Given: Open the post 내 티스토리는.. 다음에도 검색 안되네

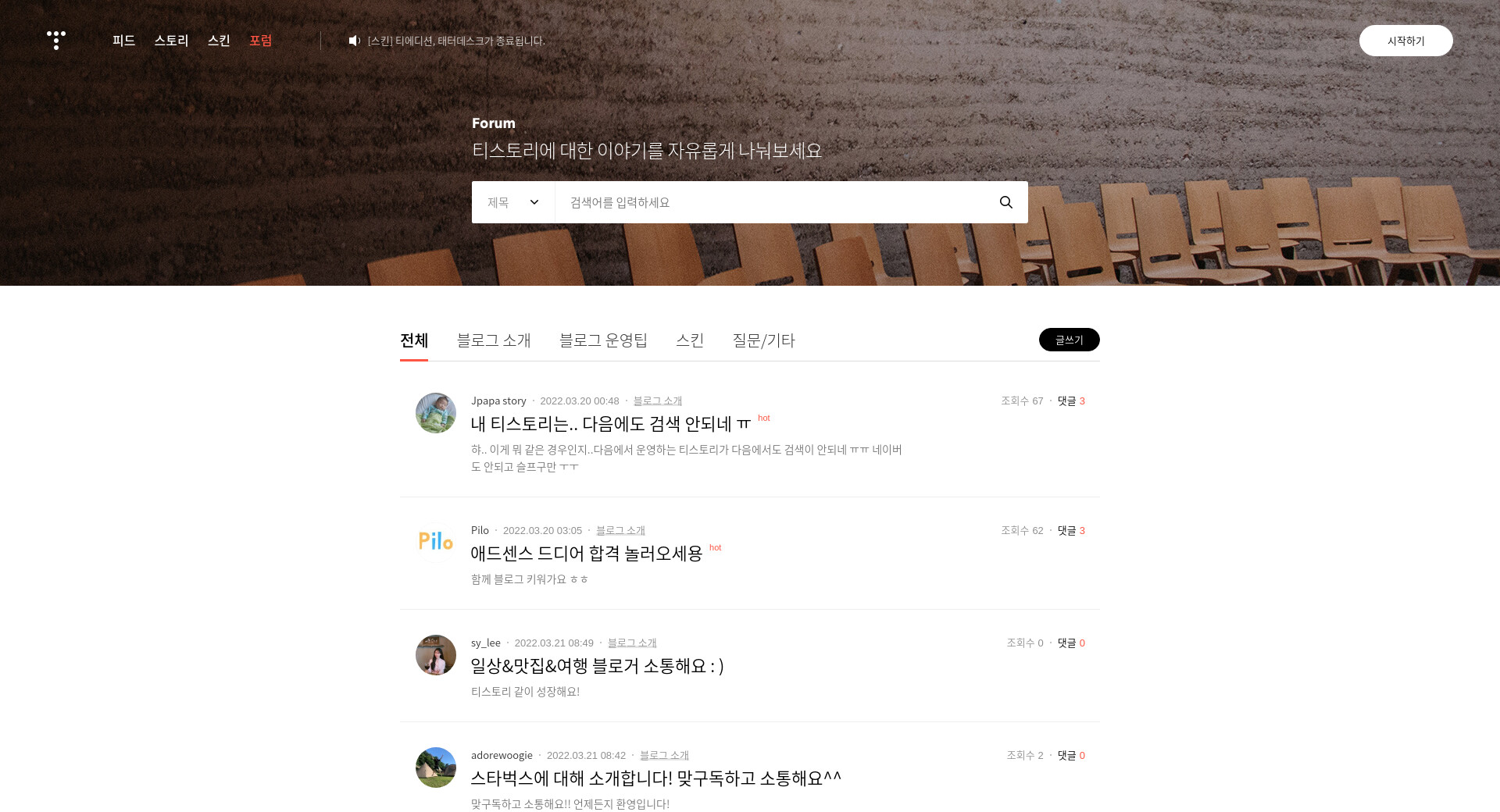Looking at the screenshot, I should pos(610,424).
